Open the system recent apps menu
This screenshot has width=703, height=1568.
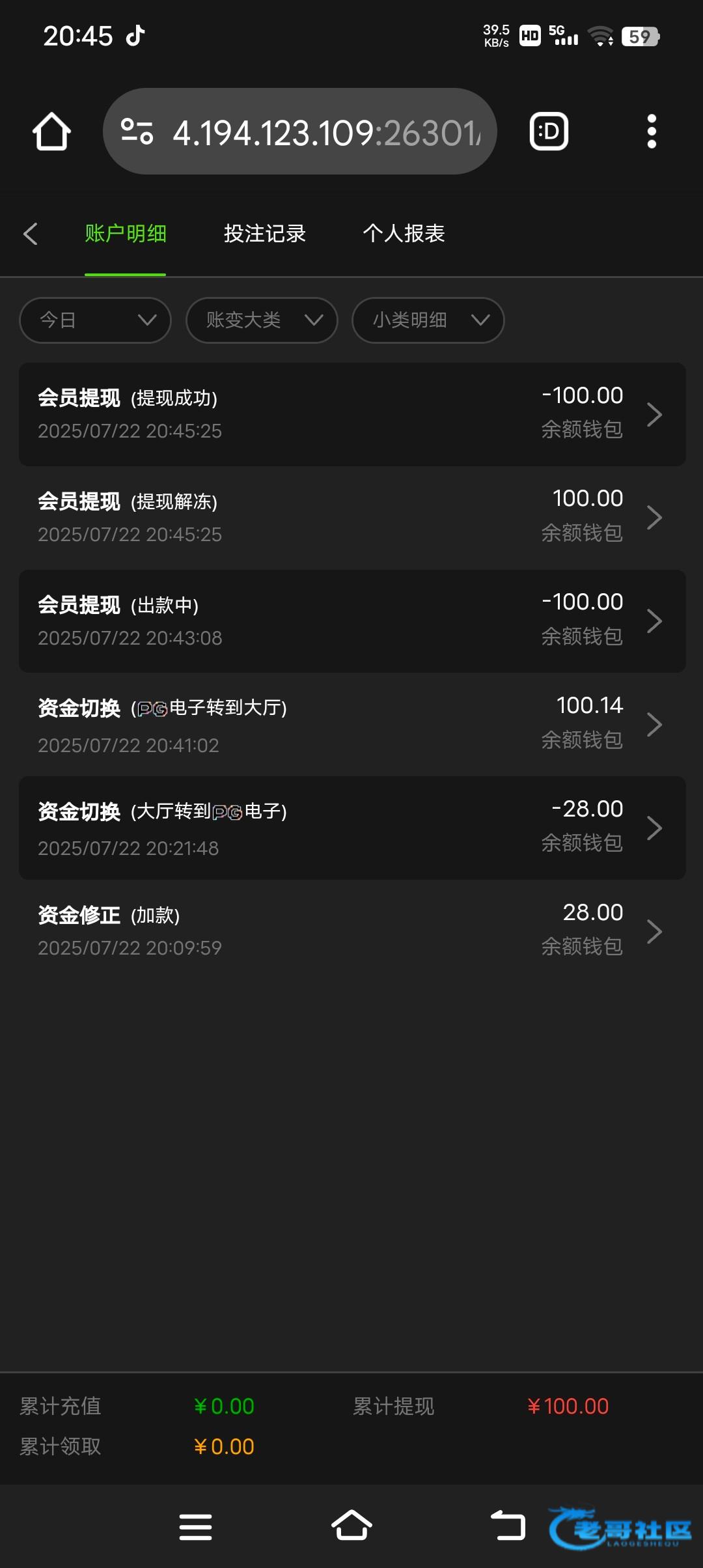195,1527
